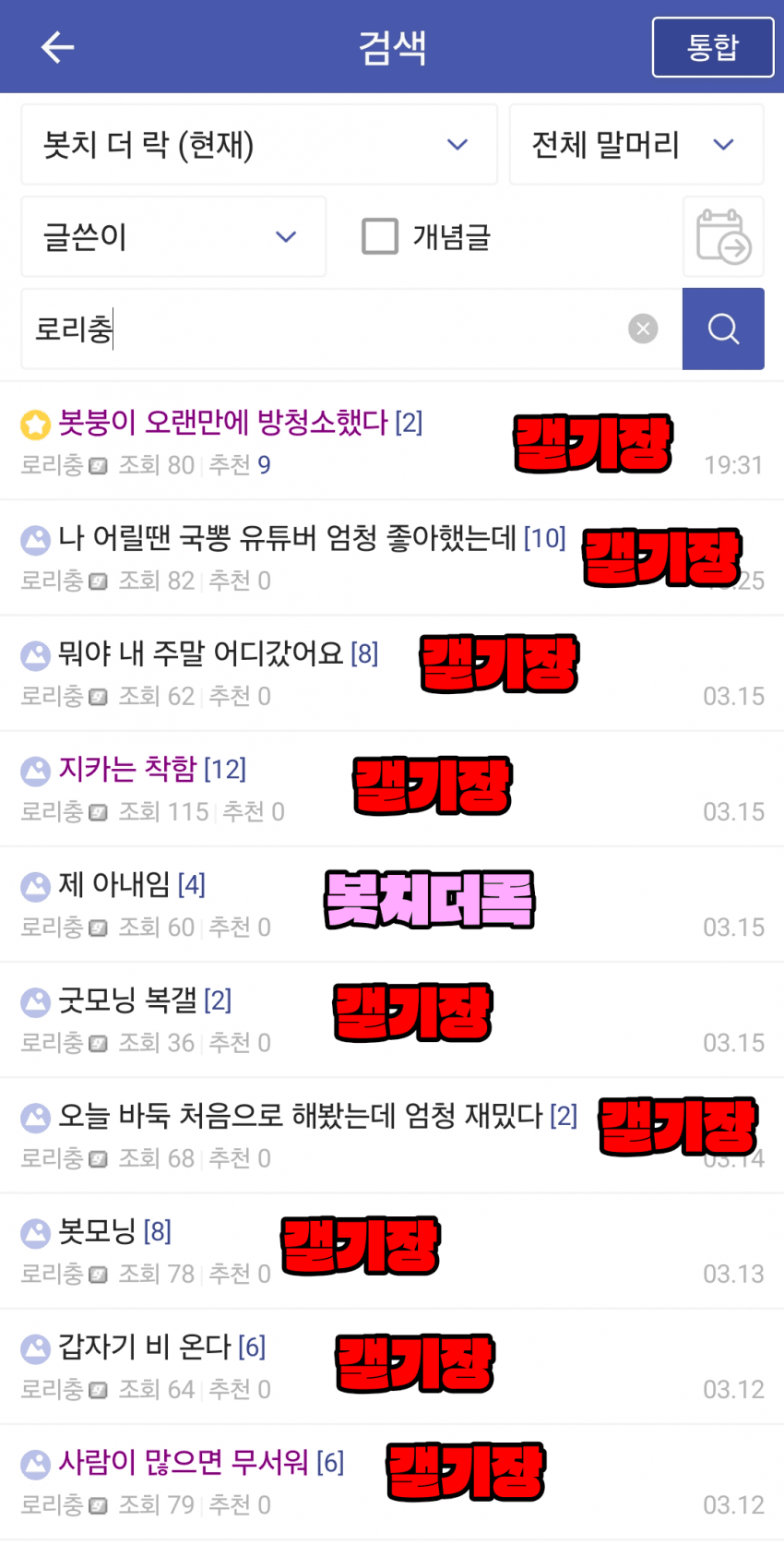784x1545 pixels.
Task: Clear the search text with the X
Action: (x=643, y=329)
